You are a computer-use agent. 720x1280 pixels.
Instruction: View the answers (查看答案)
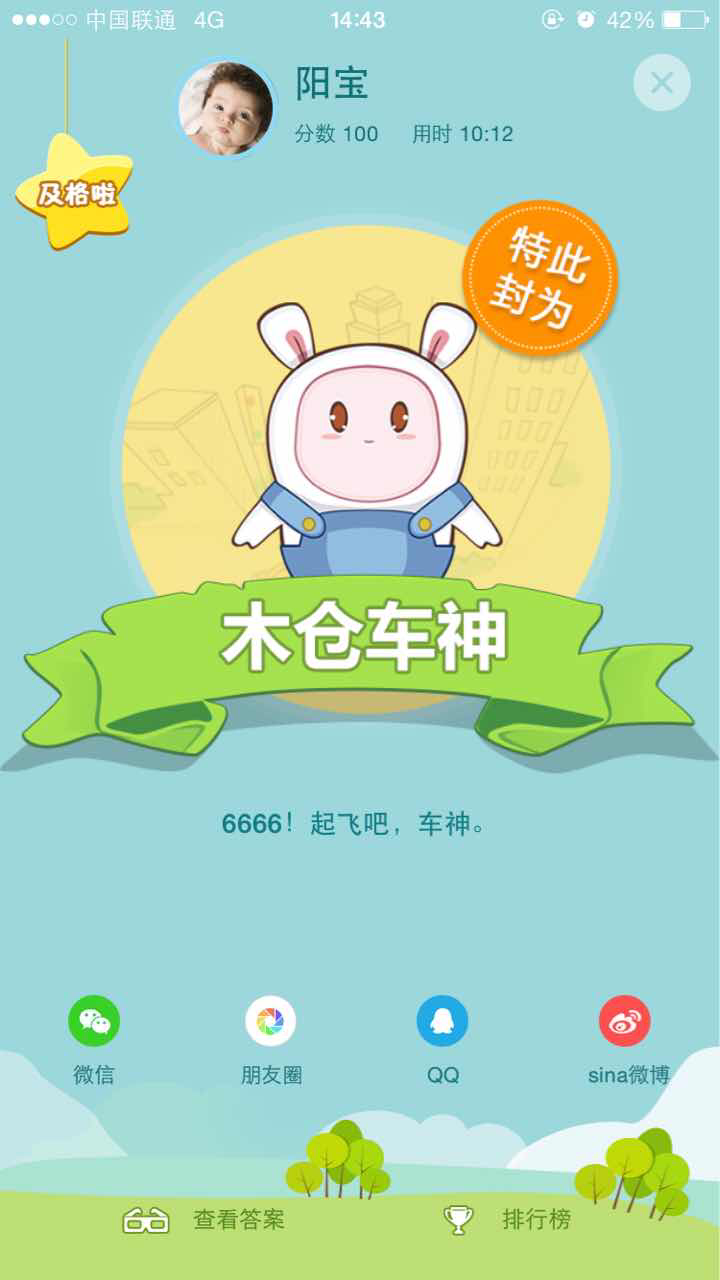pyautogui.click(x=205, y=1220)
